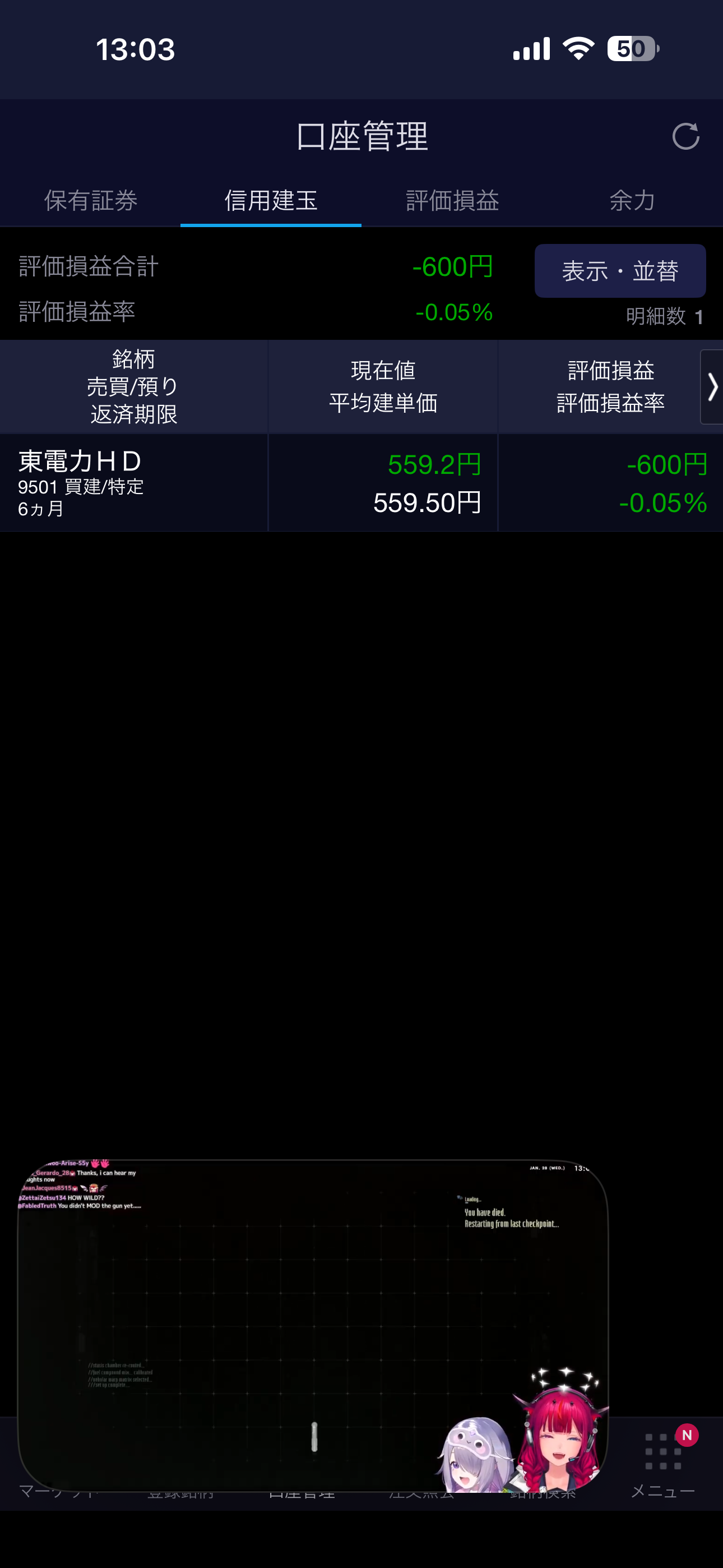This screenshot has width=723, height=1568.
Task: Switch to the 余力 tab
Action: pyautogui.click(x=632, y=201)
